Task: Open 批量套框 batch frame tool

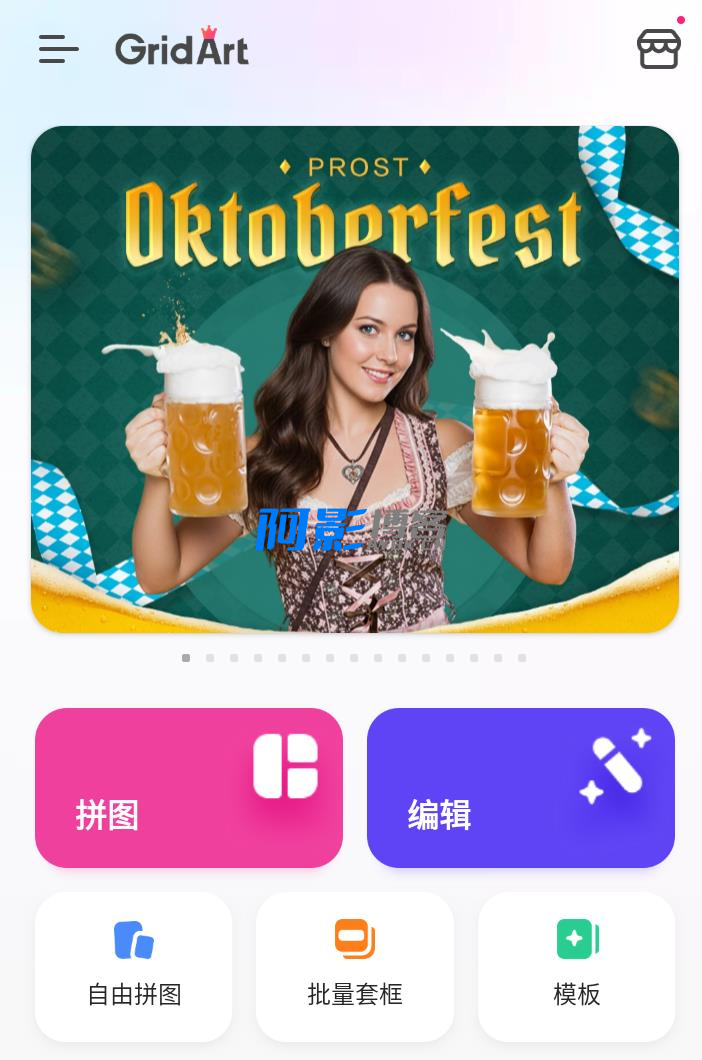Action: (x=355, y=966)
